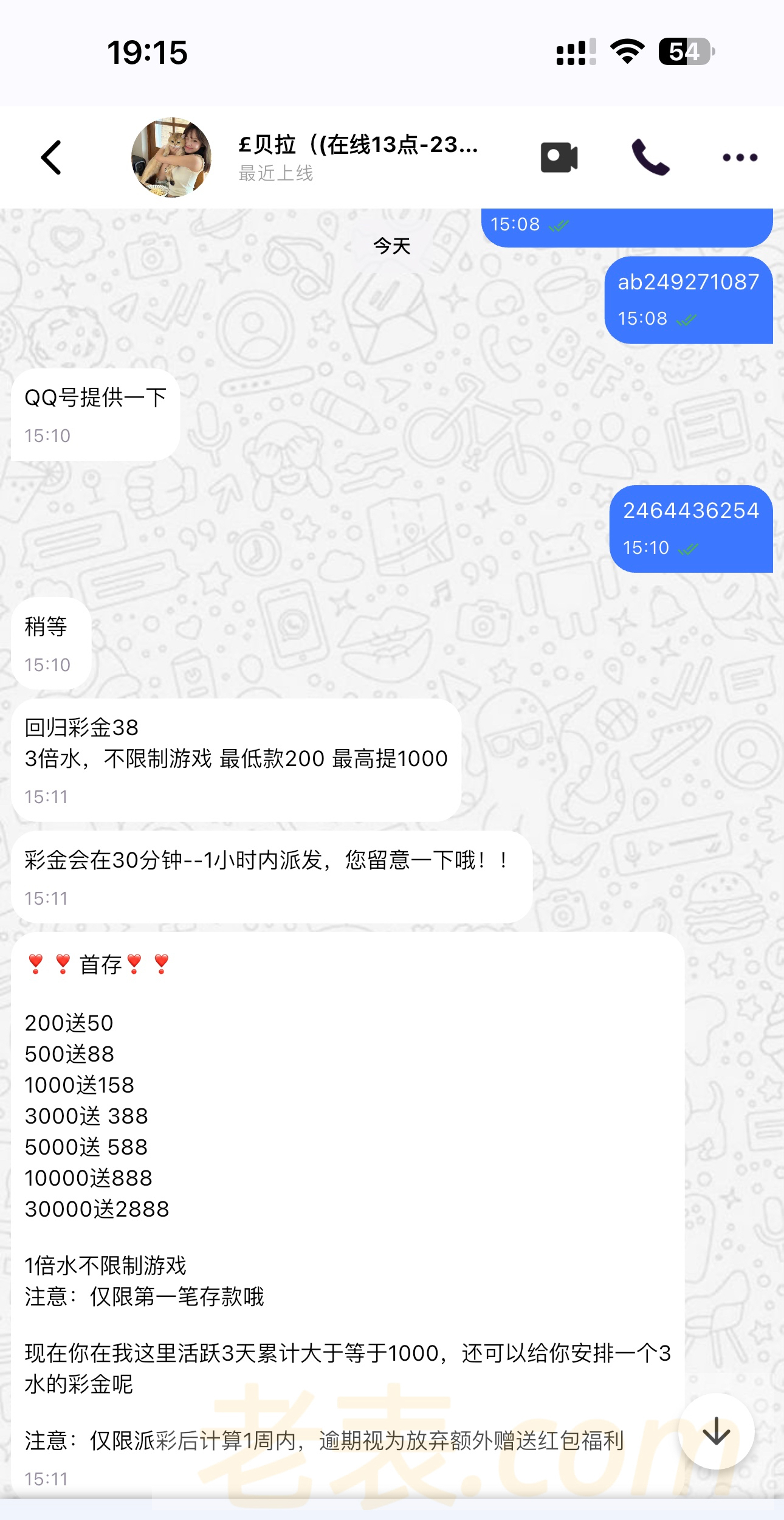The image size is (784, 1520).
Task: Open the three-dot more options menu
Action: [x=740, y=157]
